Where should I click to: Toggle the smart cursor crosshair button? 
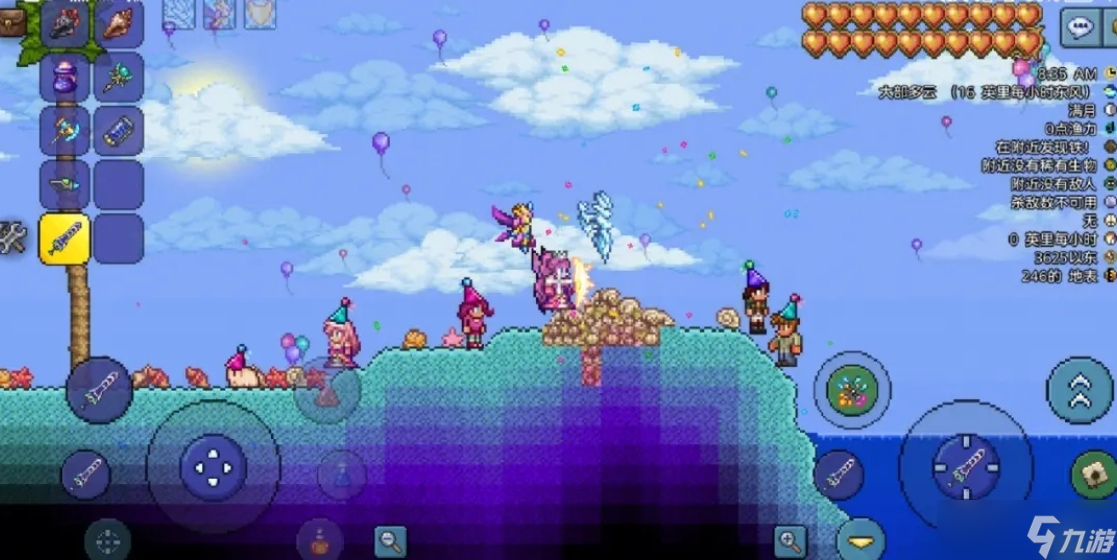(x=107, y=541)
